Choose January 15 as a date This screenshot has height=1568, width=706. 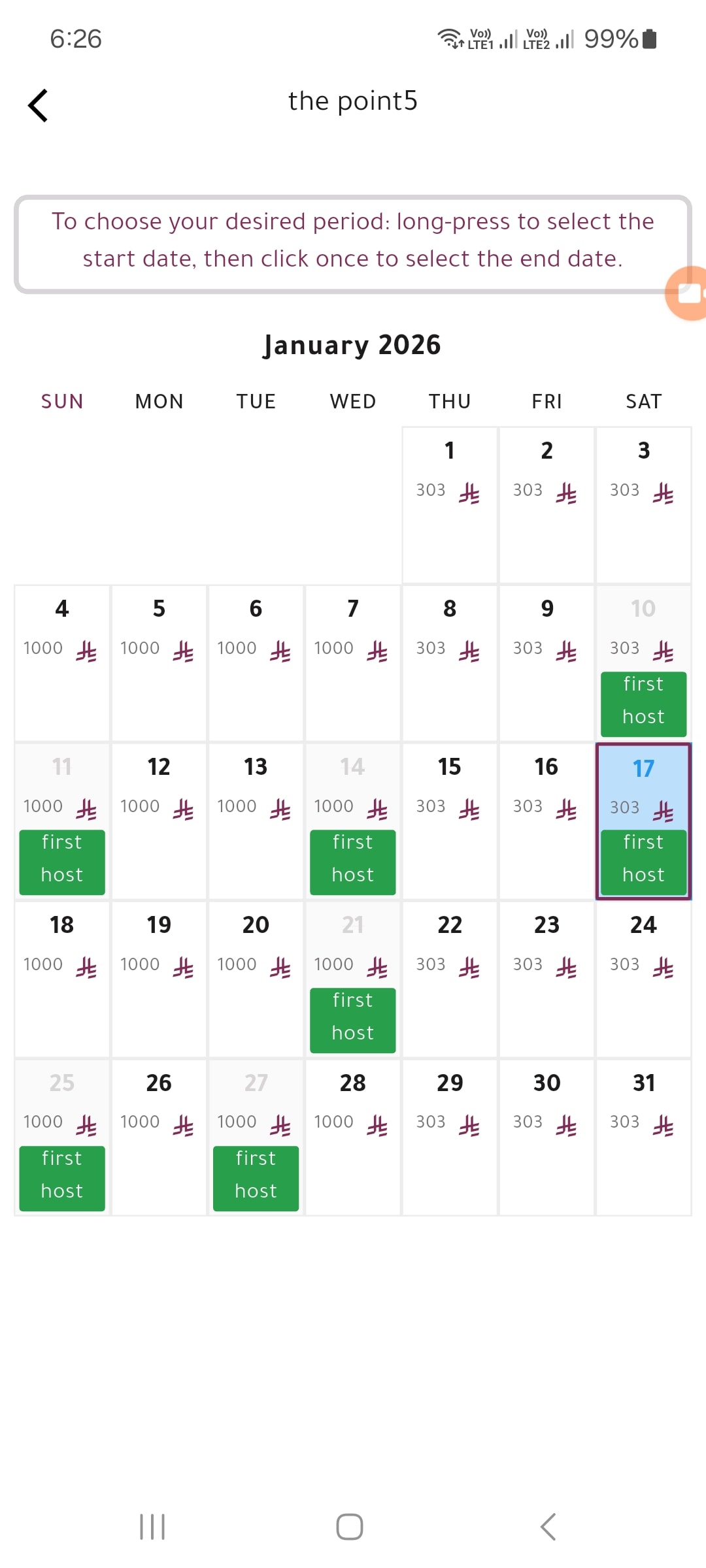tap(450, 821)
